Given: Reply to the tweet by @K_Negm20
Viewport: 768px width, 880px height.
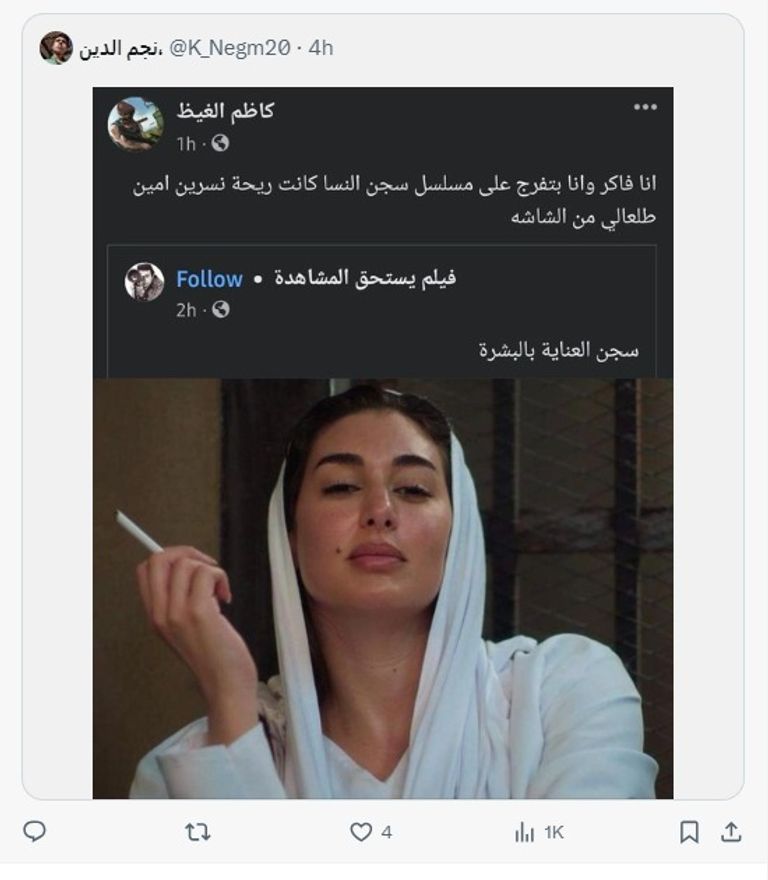Looking at the screenshot, I should click(34, 831).
